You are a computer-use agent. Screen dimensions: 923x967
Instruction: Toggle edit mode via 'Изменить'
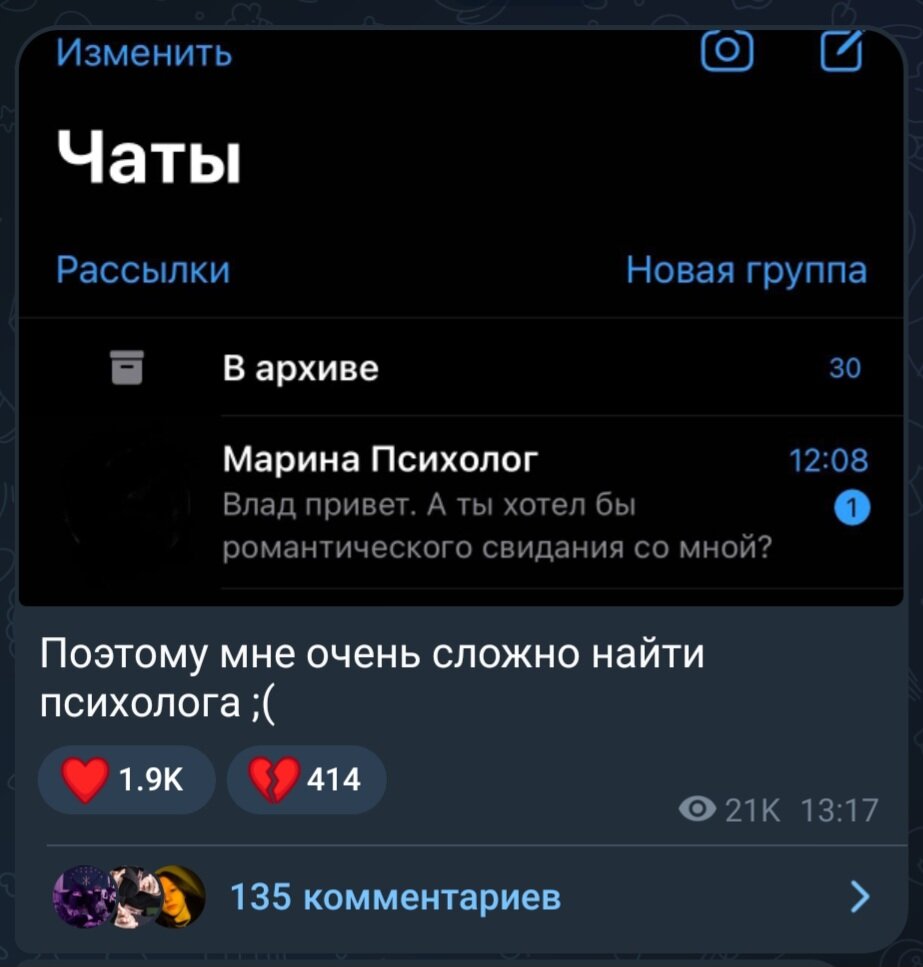(x=143, y=53)
